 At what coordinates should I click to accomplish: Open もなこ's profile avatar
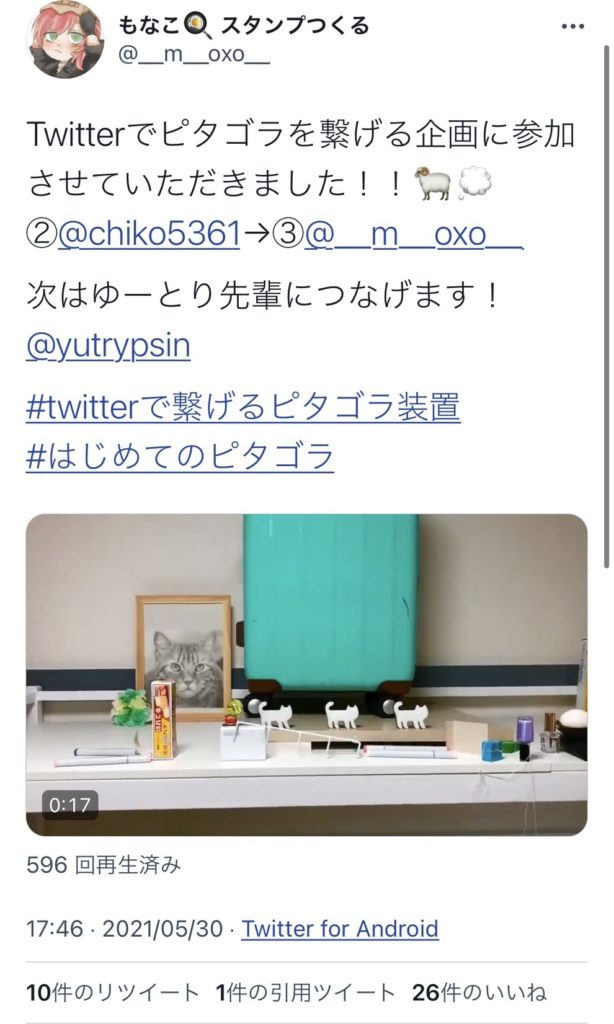pyautogui.click(x=63, y=39)
